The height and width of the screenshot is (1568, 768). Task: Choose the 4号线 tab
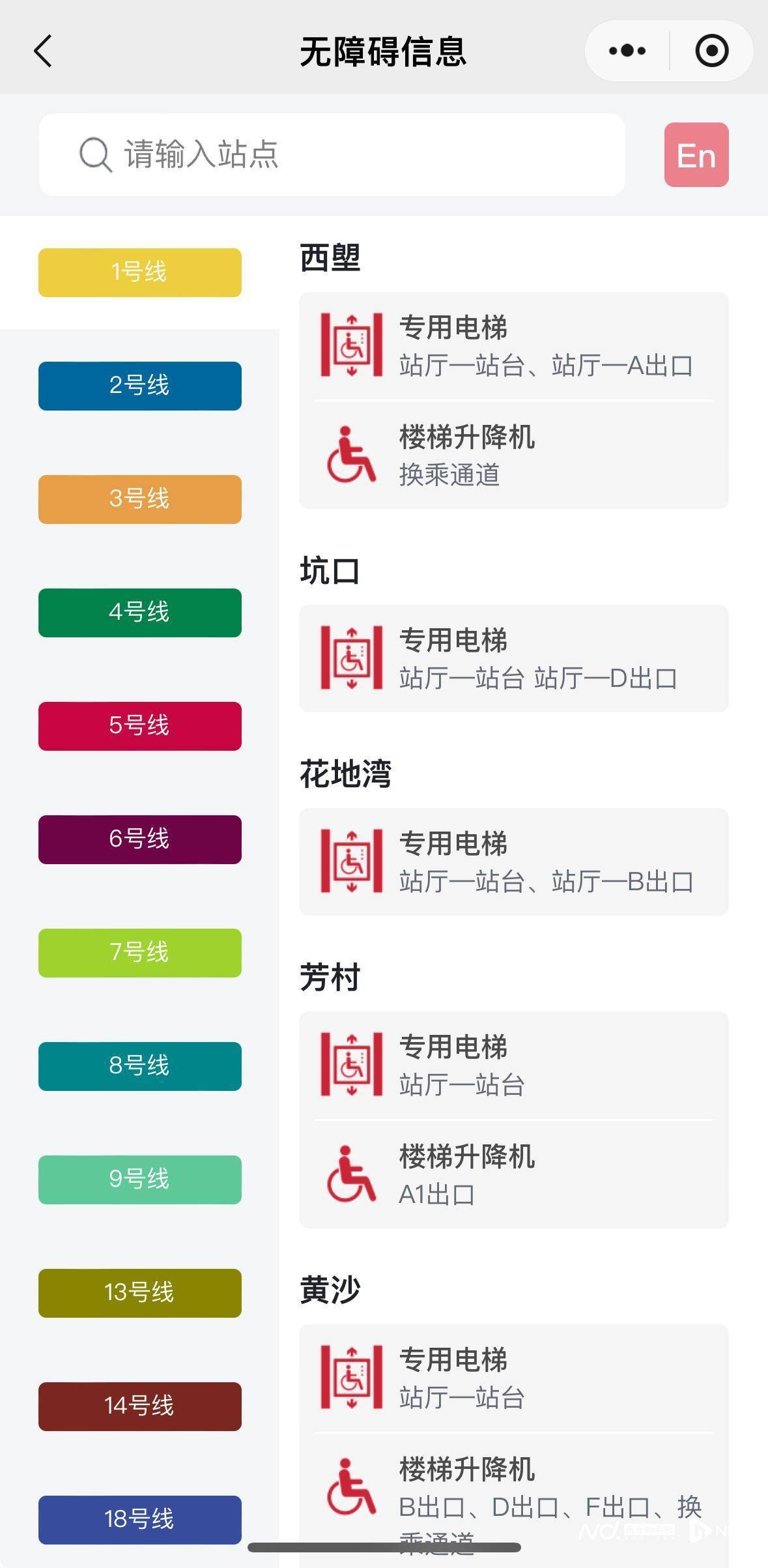[x=139, y=613]
